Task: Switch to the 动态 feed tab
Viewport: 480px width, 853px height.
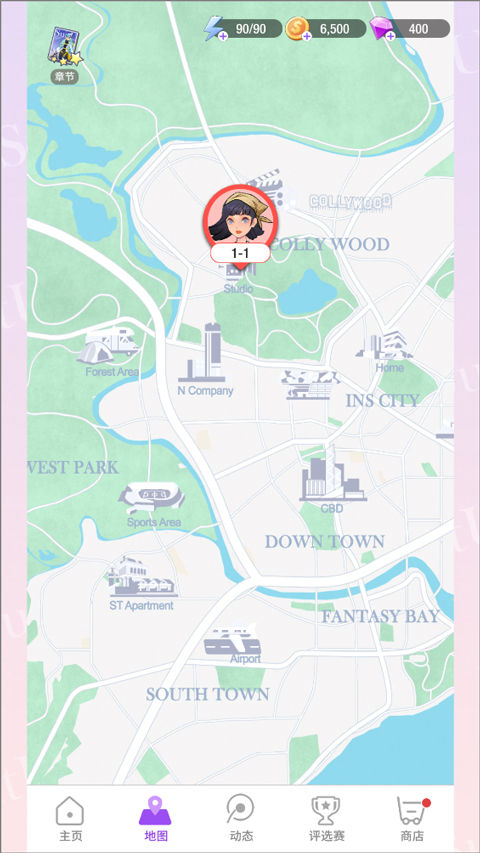Action: (x=241, y=819)
